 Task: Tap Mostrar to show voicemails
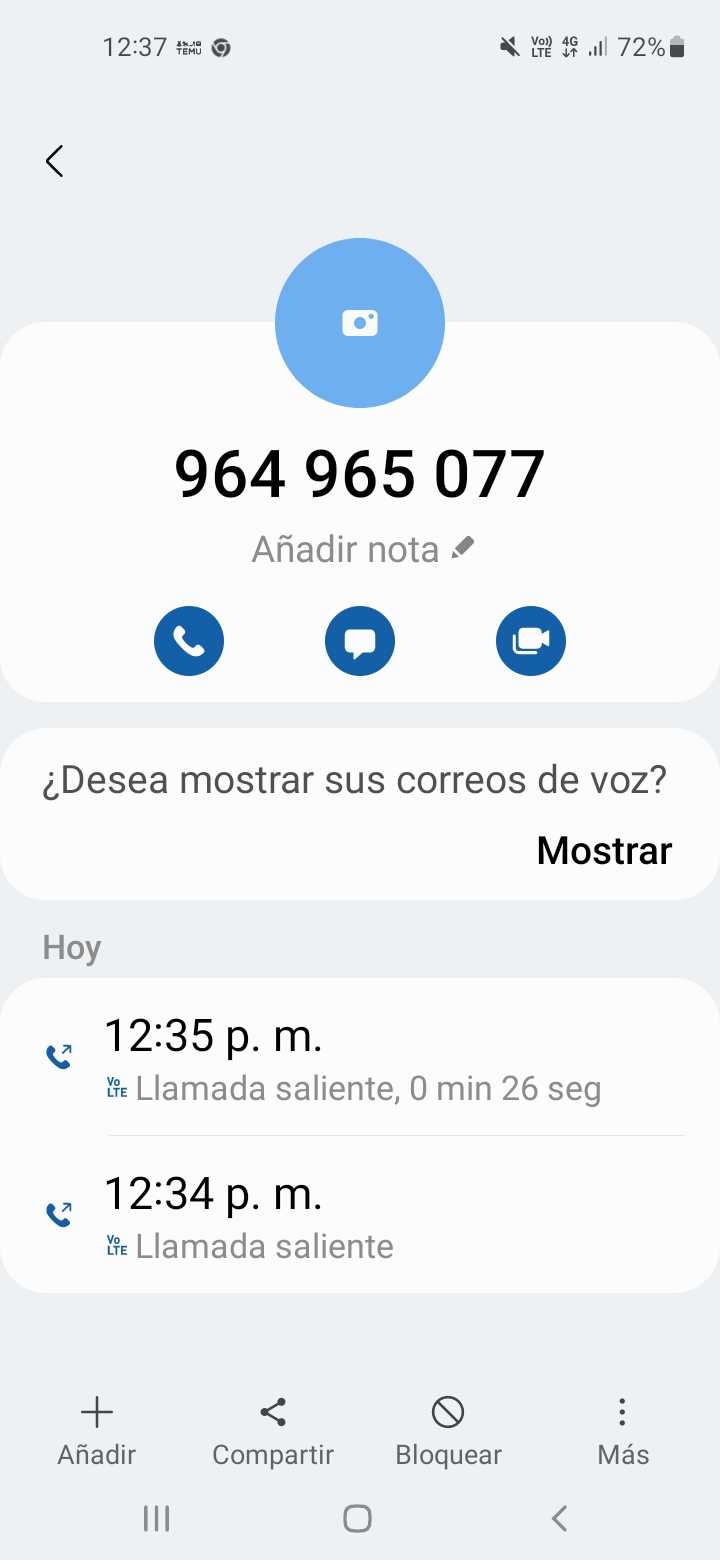pyautogui.click(x=604, y=850)
